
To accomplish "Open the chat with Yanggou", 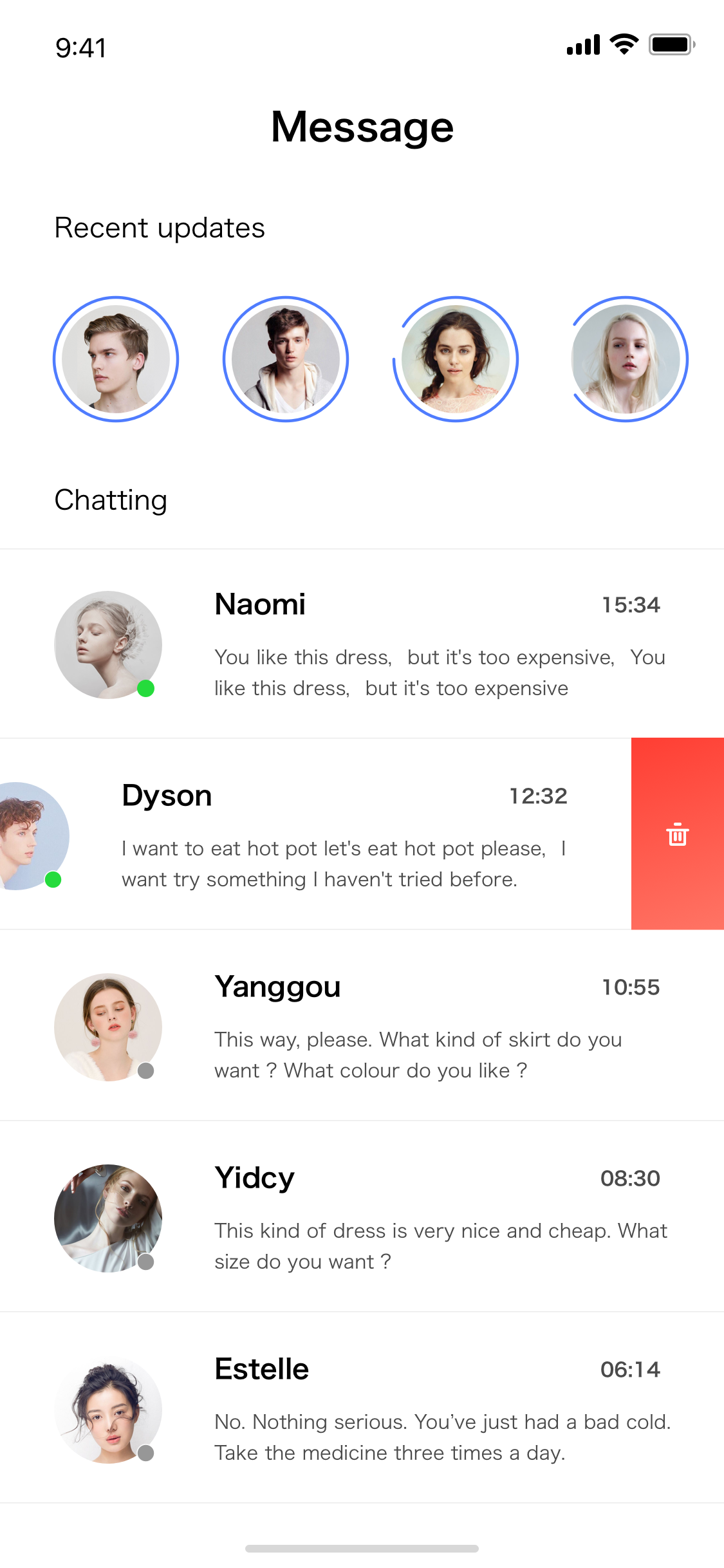I will pos(362,1025).
